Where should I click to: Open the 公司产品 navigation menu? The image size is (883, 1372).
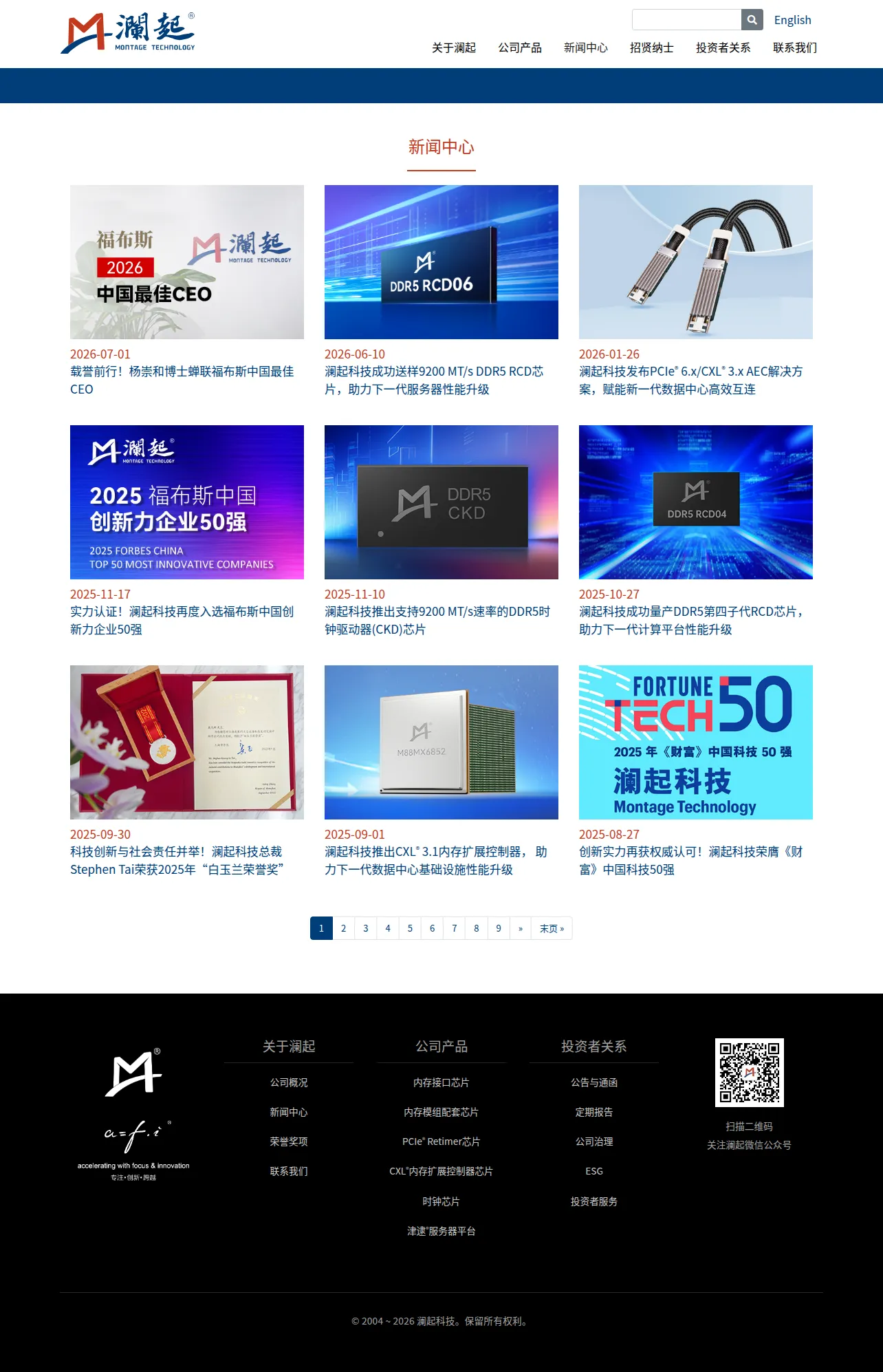click(520, 47)
